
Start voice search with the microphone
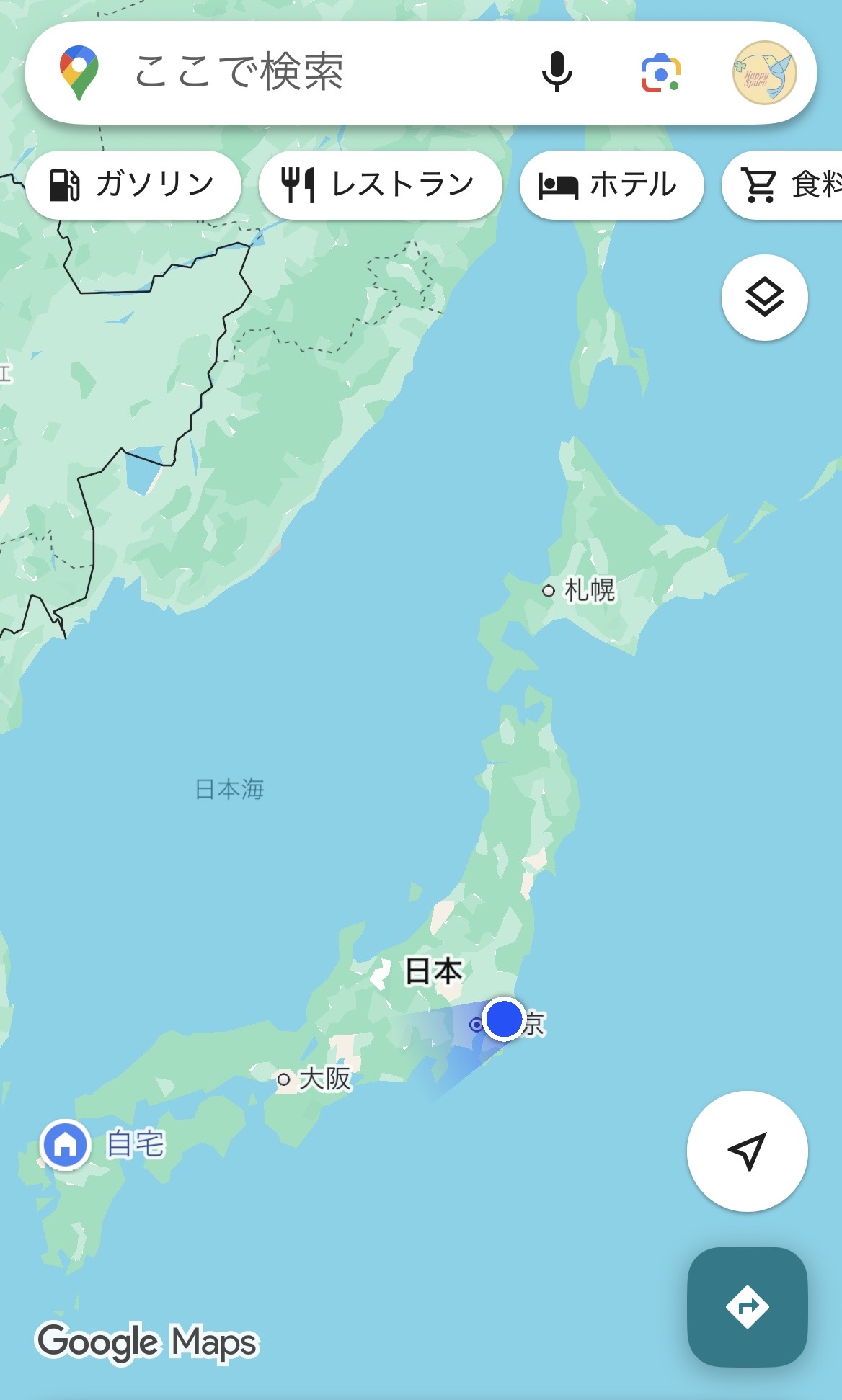557,72
